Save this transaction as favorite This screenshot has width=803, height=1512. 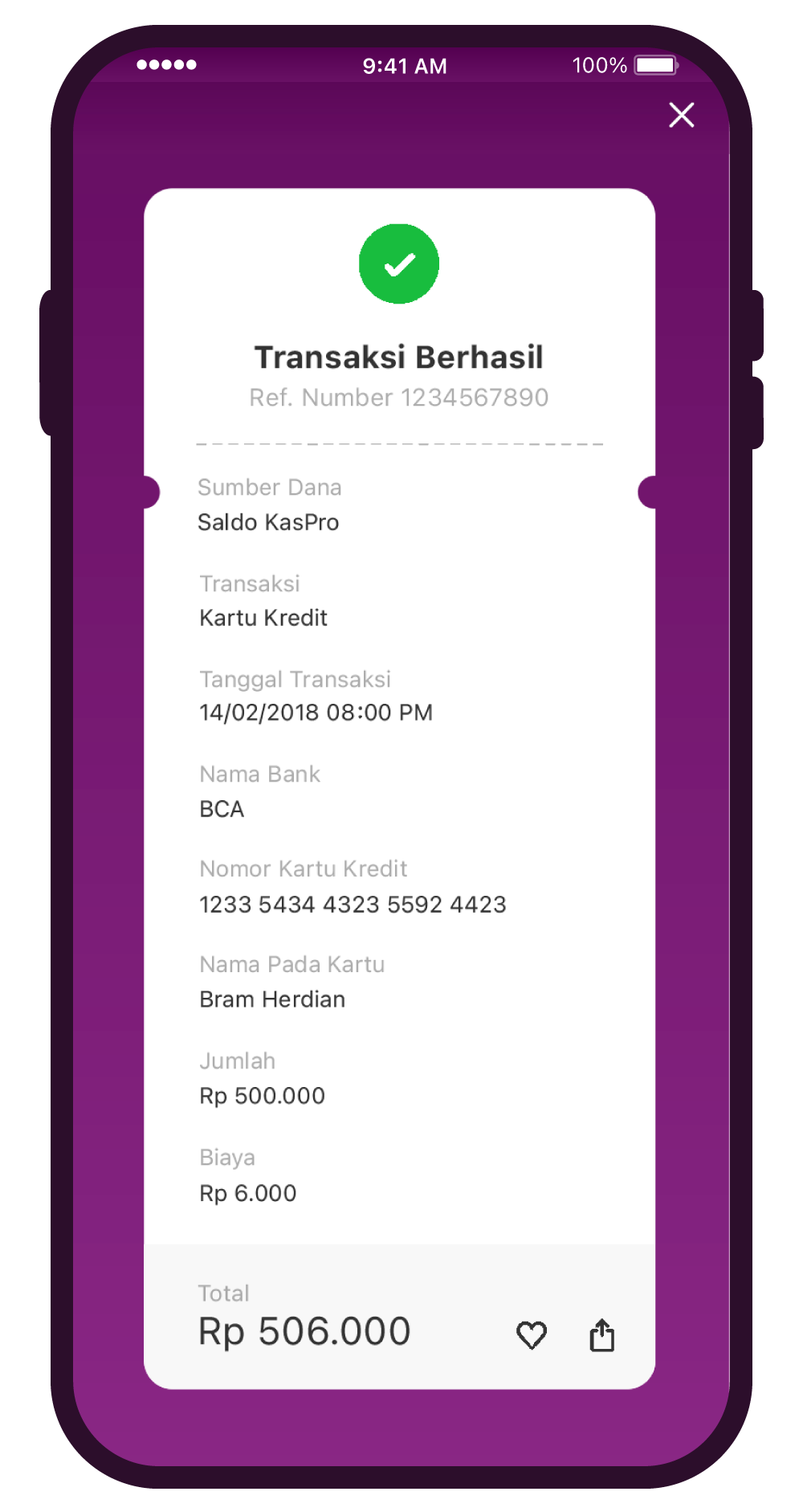tap(532, 1334)
